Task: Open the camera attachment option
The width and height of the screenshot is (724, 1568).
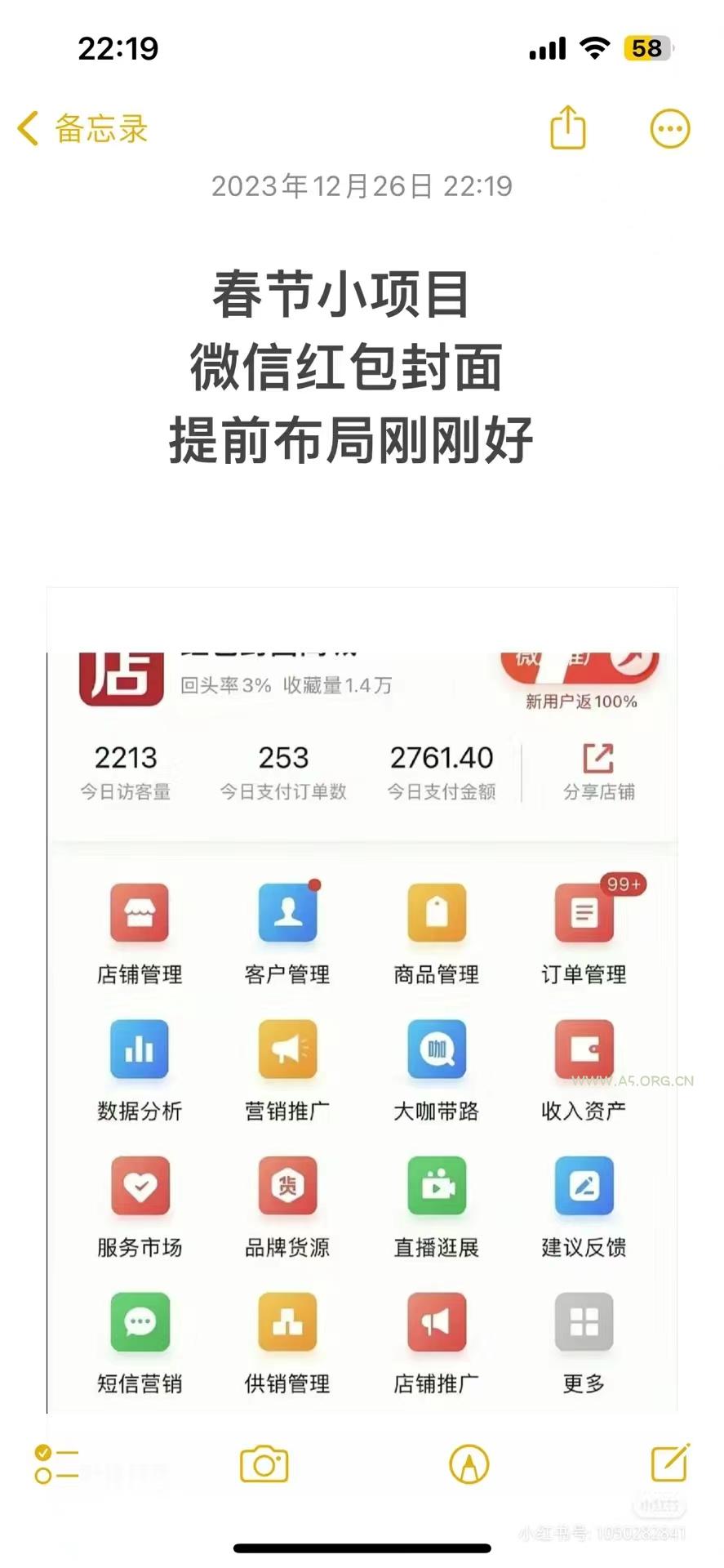Action: 264,1463
